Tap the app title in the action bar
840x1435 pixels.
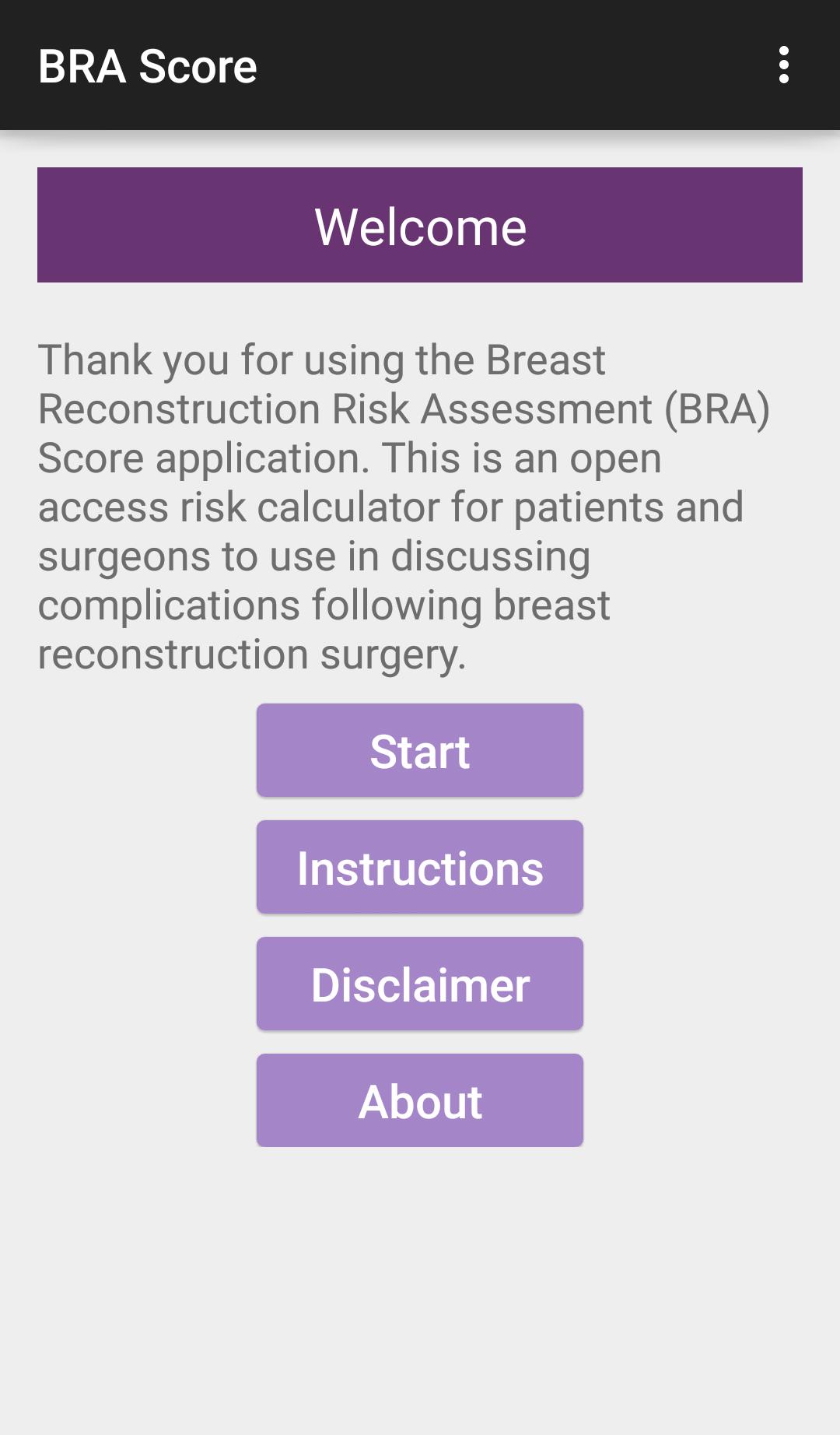pos(148,66)
